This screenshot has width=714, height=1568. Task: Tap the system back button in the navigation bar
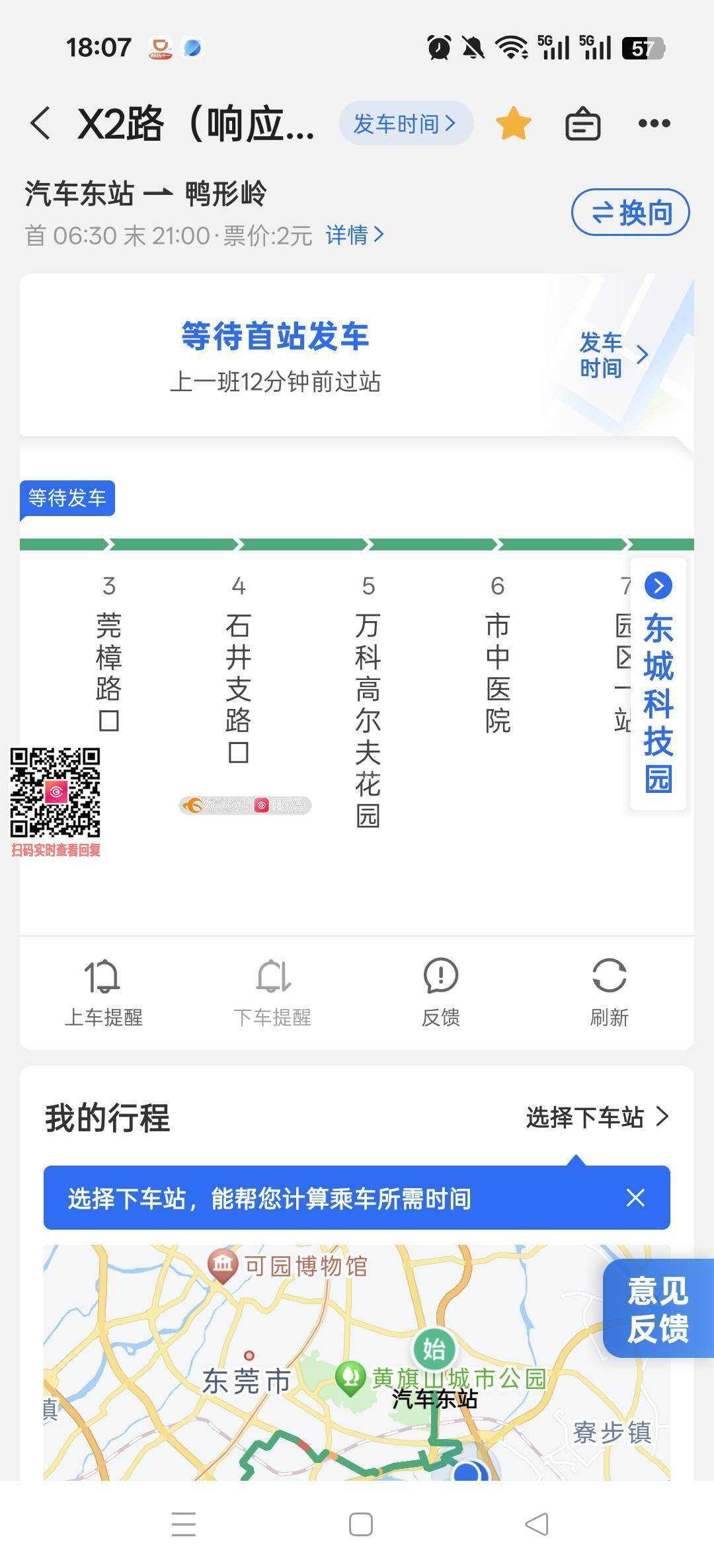point(537,1525)
